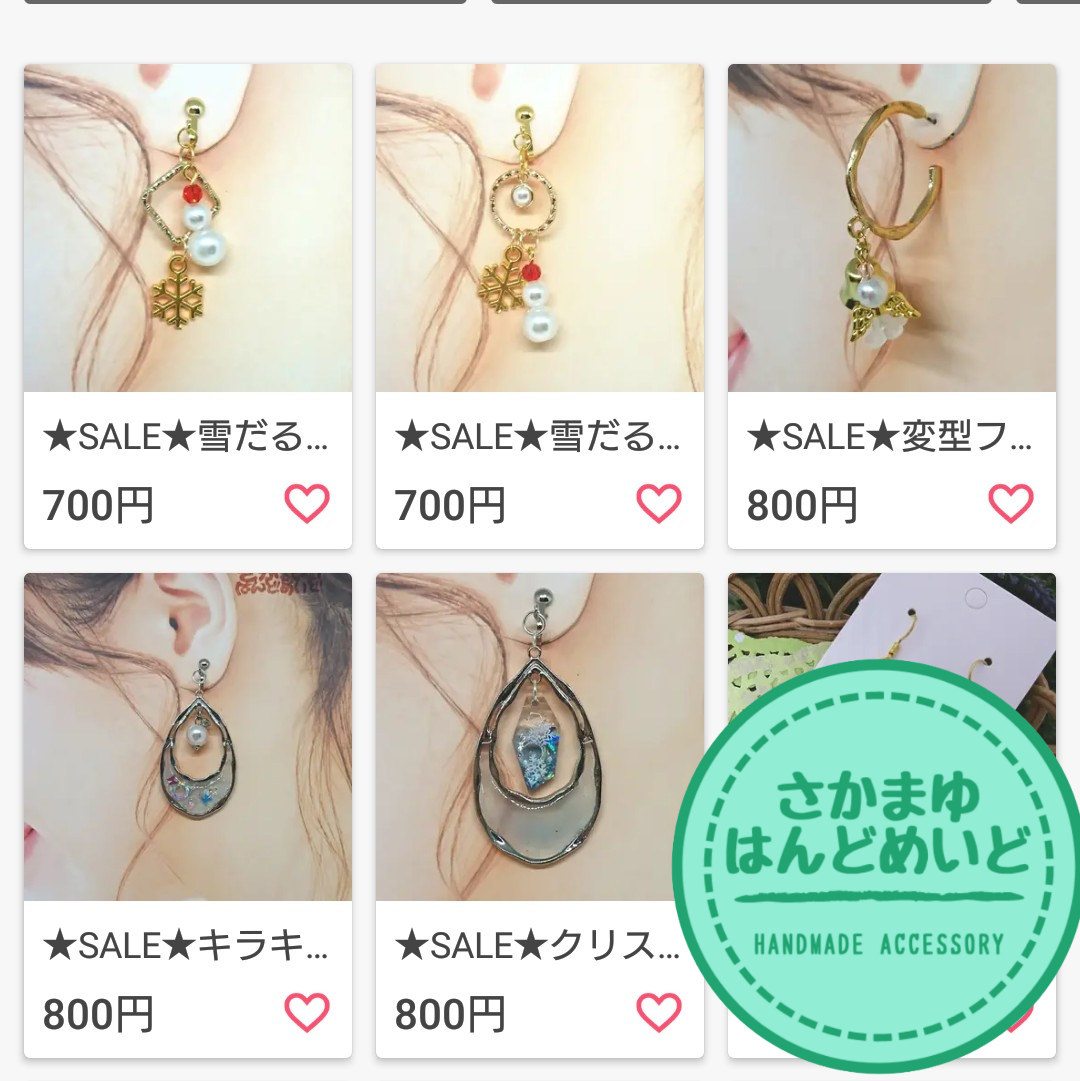Favorite the ★SALE★変型フ… item with the heart
The image size is (1080, 1081).
point(1011,504)
